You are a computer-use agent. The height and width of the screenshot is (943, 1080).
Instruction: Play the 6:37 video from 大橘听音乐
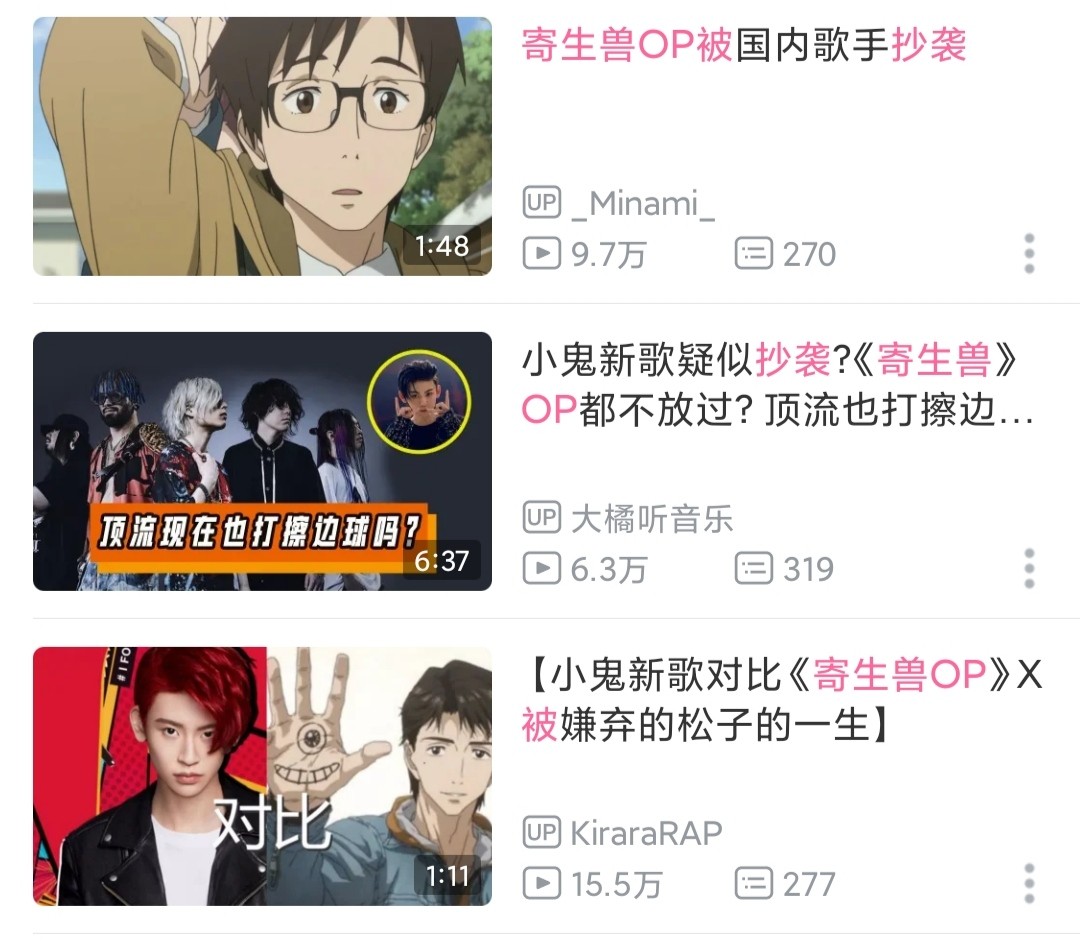[x=262, y=461]
